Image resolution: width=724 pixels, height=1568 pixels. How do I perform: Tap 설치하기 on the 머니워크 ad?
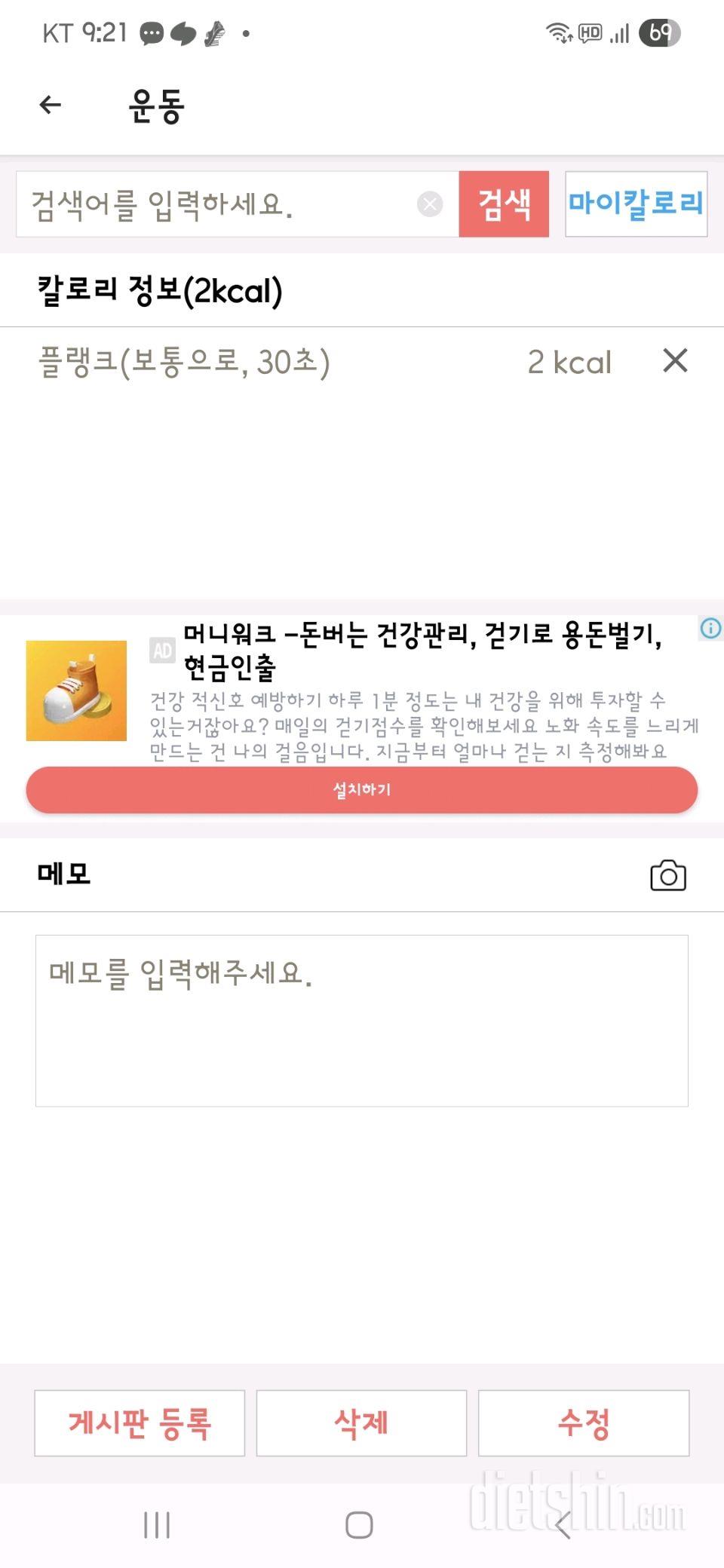362,790
